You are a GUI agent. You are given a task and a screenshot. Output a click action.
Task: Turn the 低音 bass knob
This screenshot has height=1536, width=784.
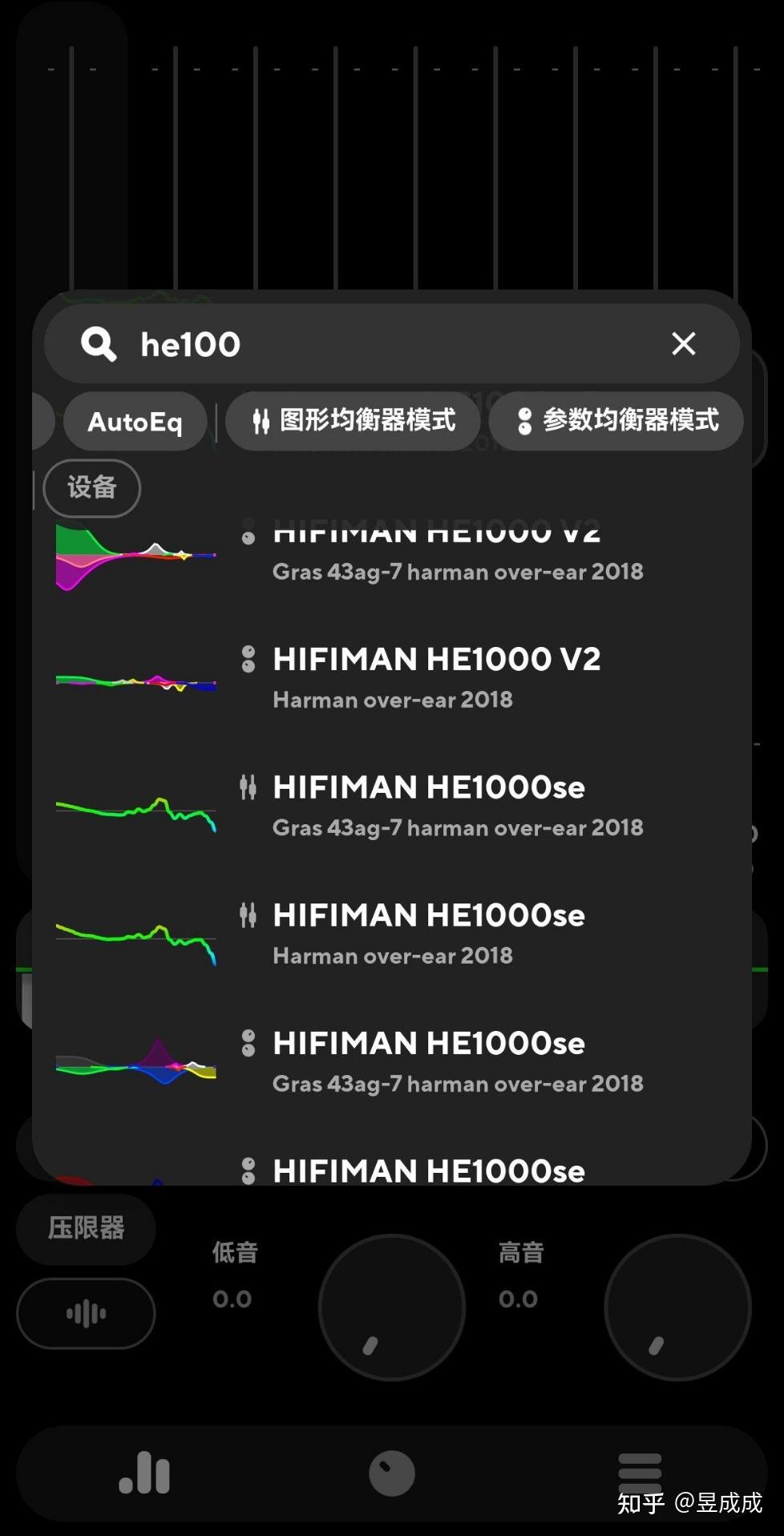(x=391, y=1307)
